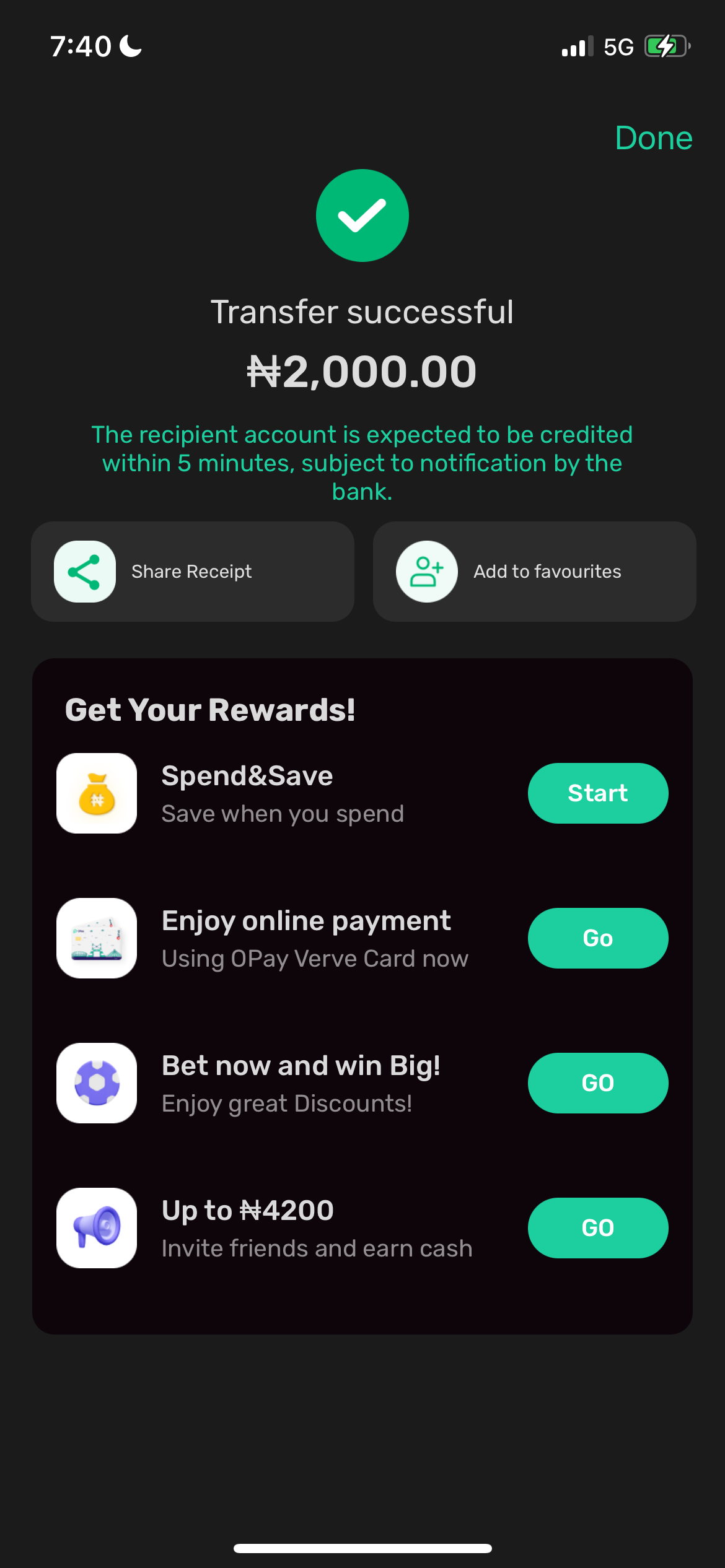
Task: Tap GO for Bet now and win Big
Action: [597, 1082]
